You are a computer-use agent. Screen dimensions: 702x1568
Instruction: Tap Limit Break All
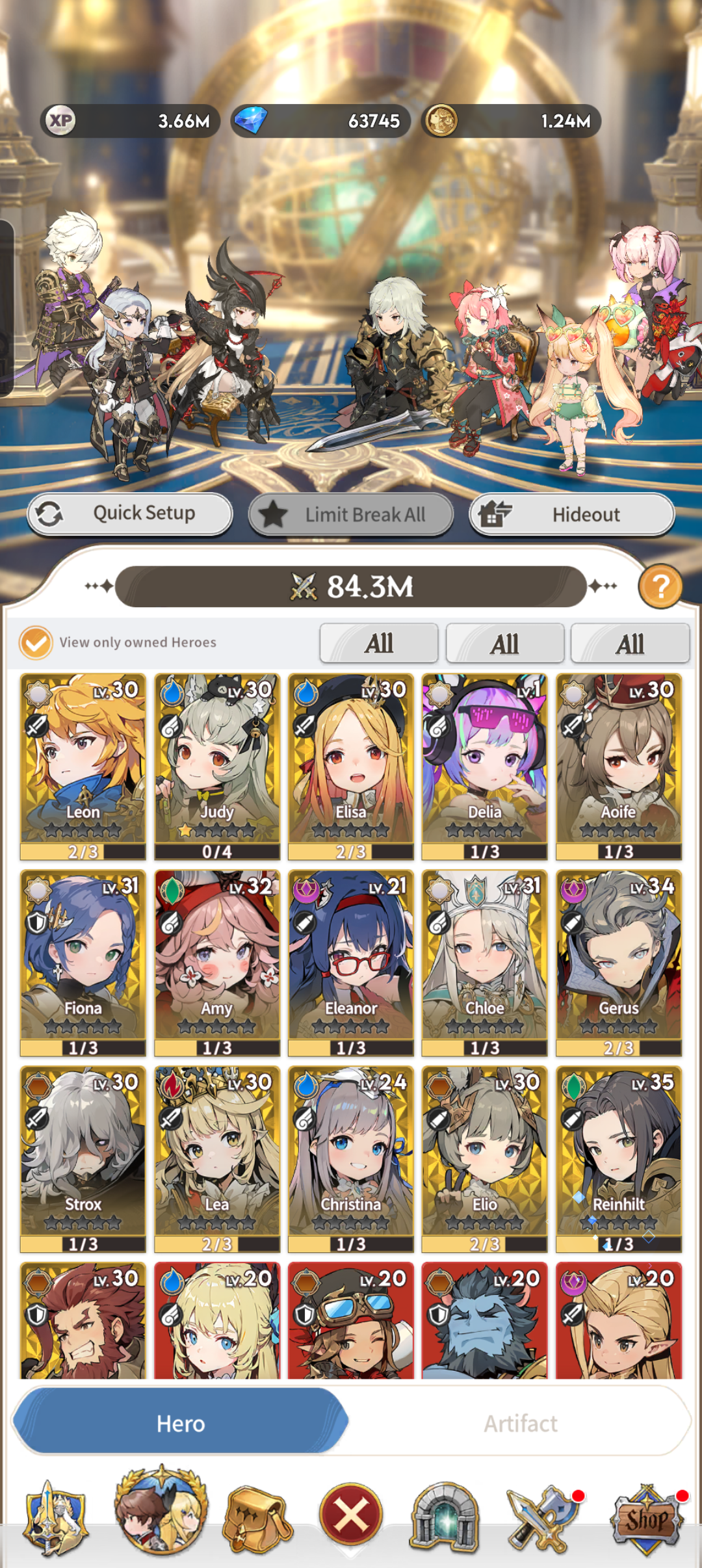[x=351, y=514]
